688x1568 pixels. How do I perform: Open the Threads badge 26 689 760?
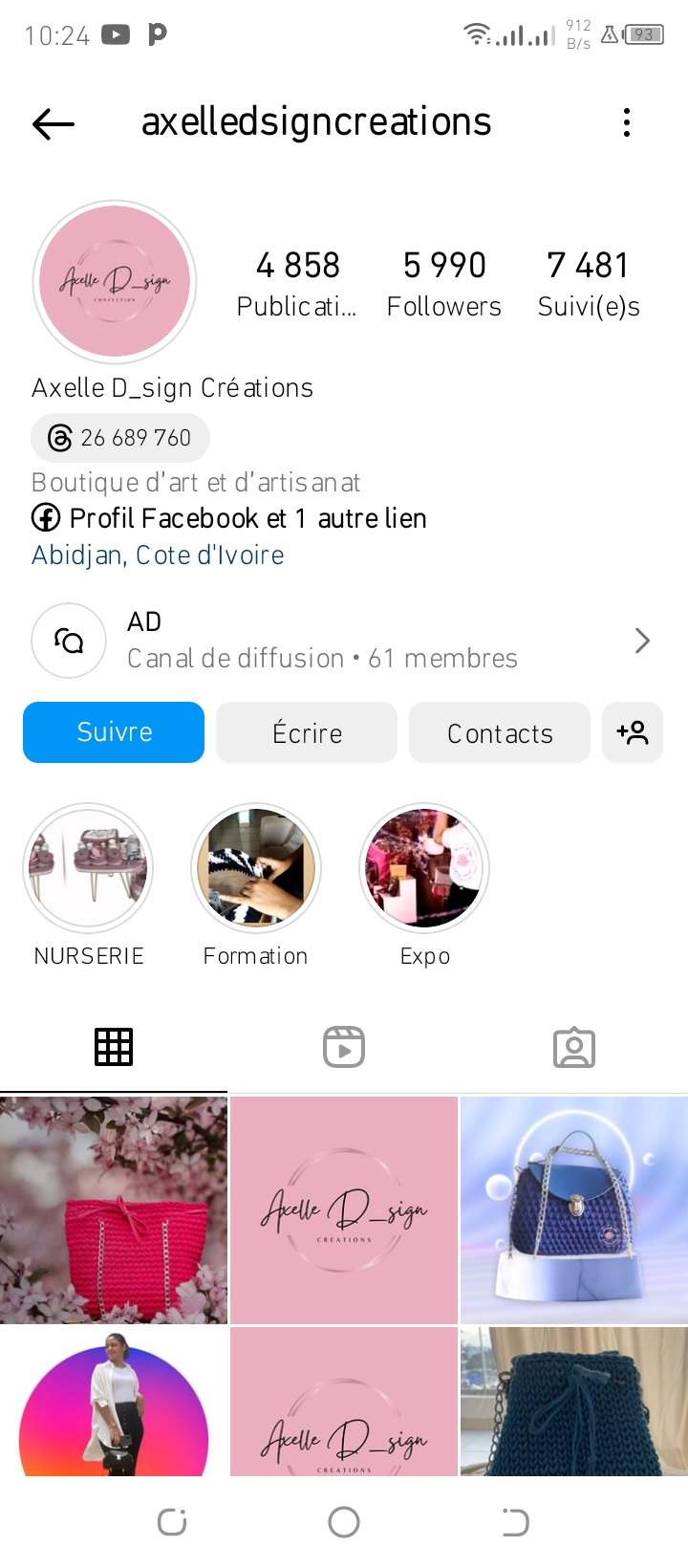click(120, 438)
